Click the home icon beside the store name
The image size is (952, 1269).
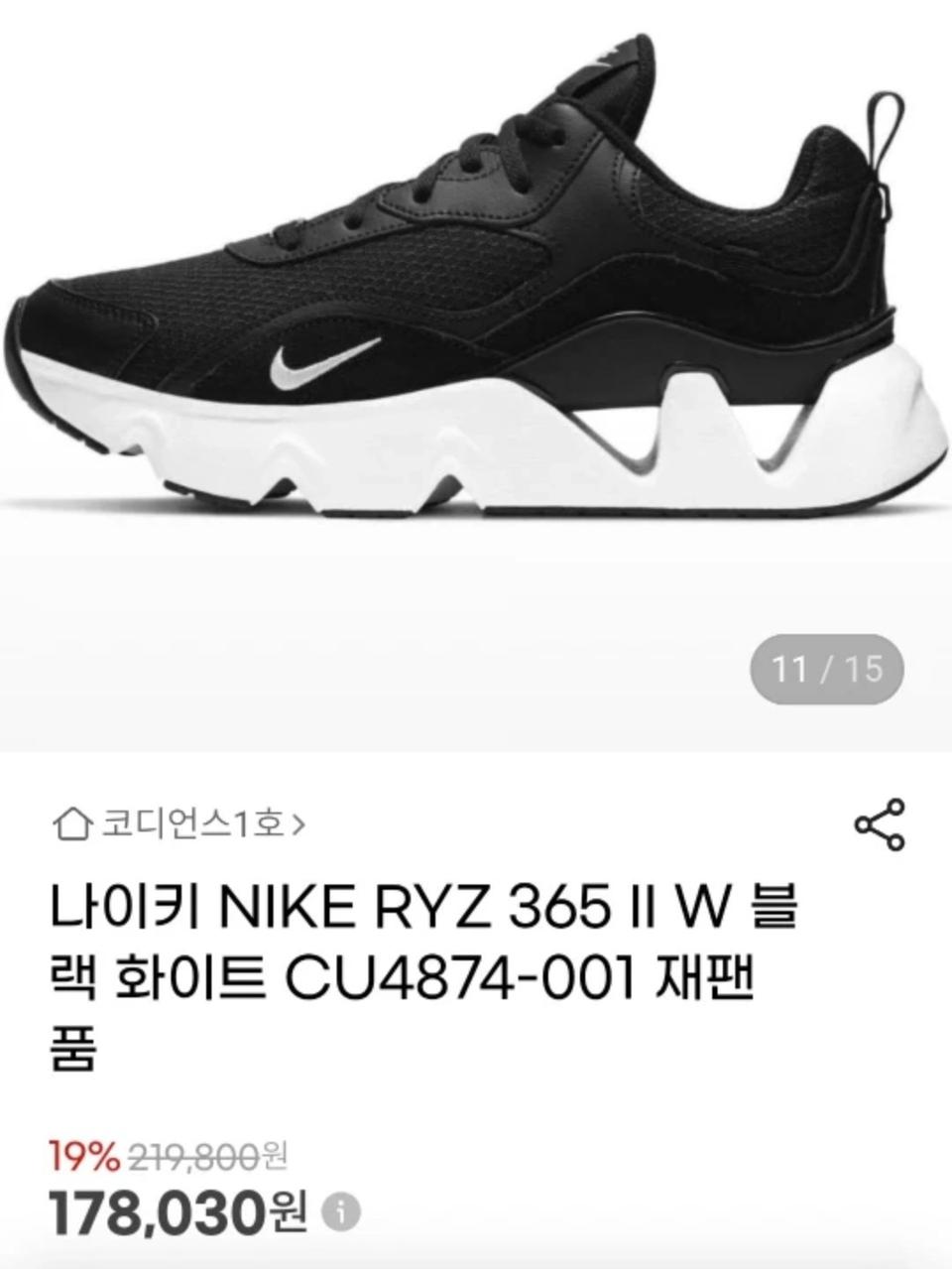(x=74, y=821)
